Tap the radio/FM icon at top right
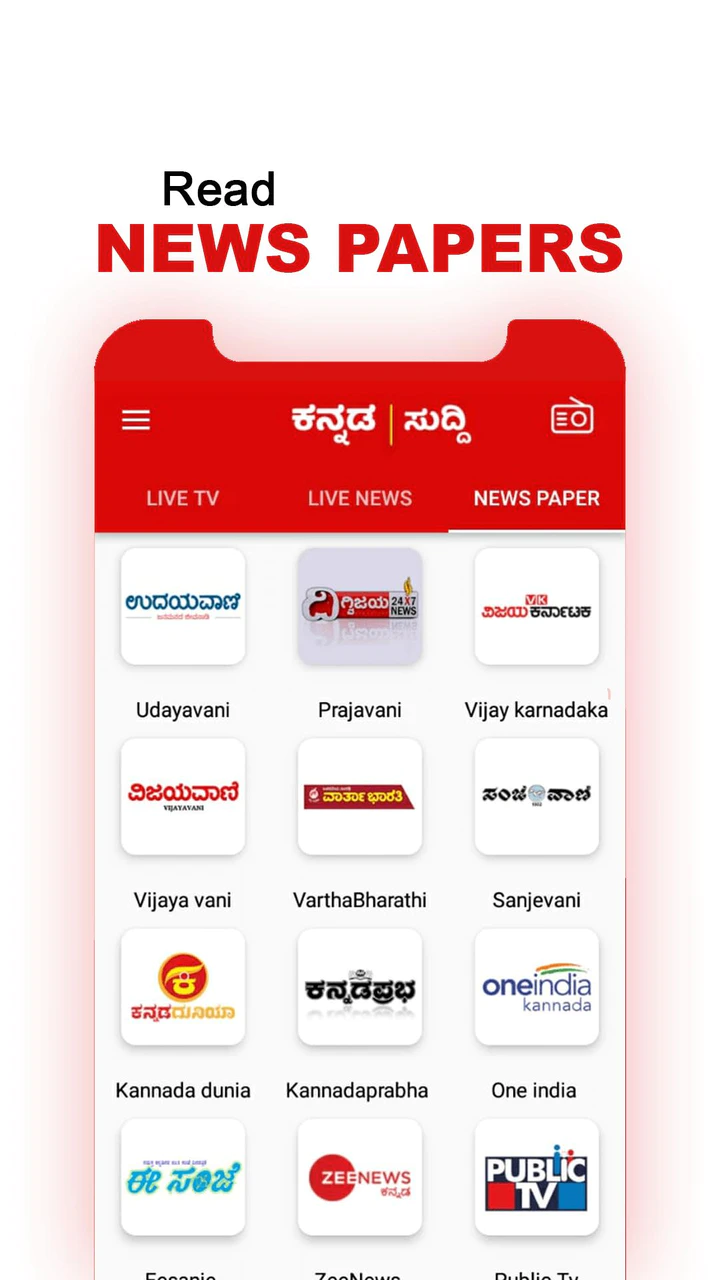720x1280 pixels. pos(572,420)
